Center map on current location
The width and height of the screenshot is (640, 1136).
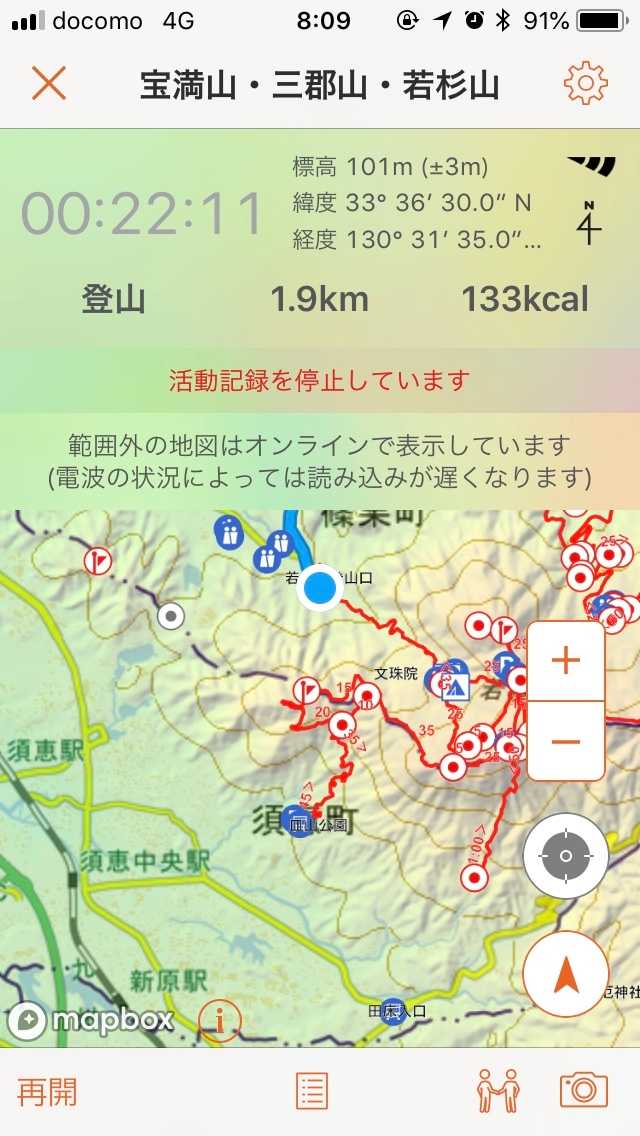pos(565,856)
